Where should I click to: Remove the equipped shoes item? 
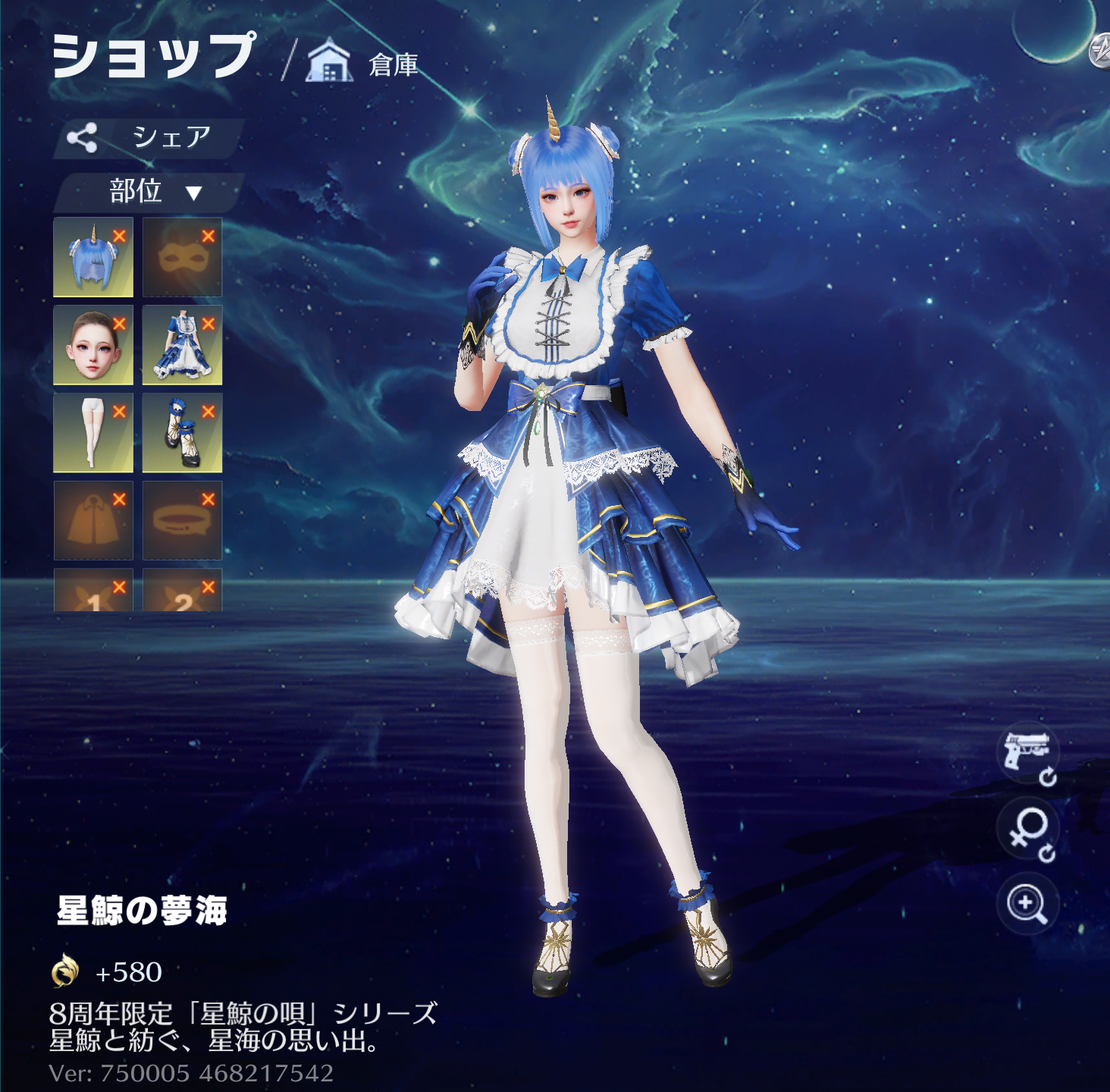pos(209,411)
